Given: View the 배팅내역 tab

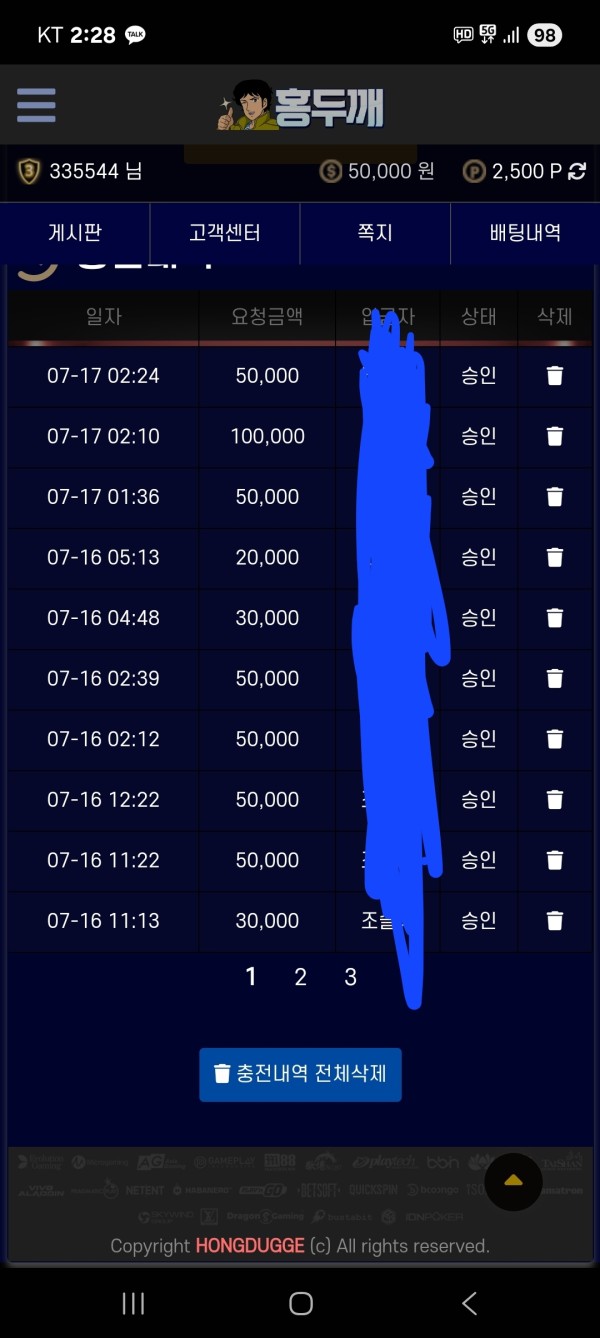Looking at the screenshot, I should [x=525, y=233].
